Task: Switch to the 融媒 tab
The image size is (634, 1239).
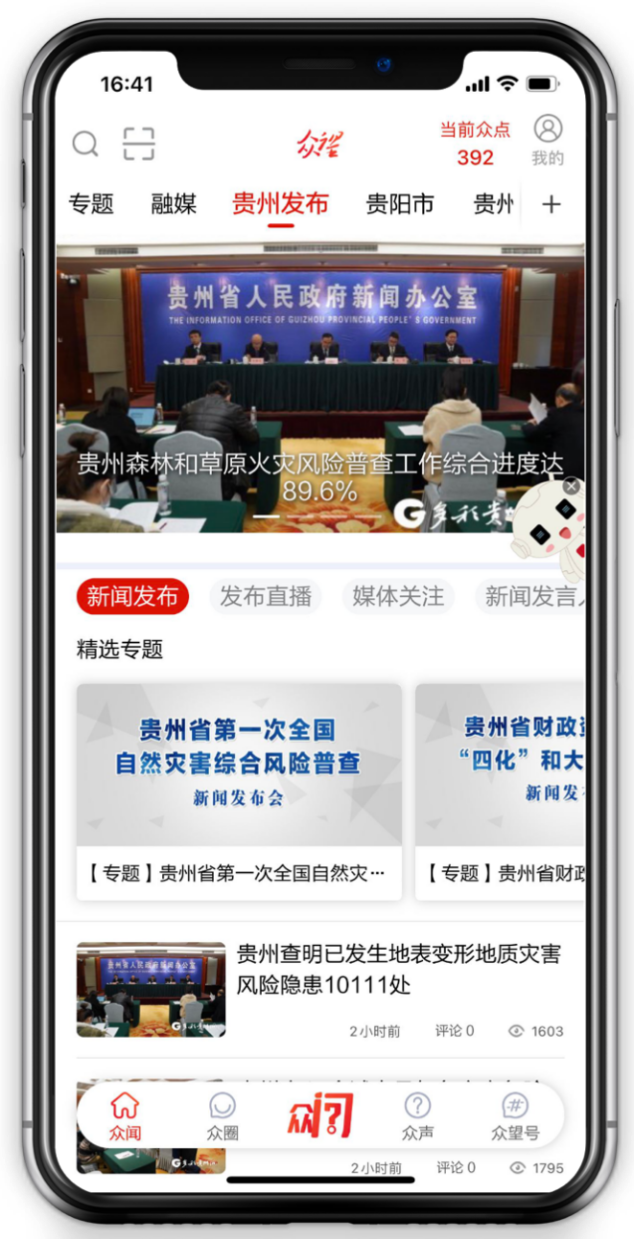Action: coord(174,205)
